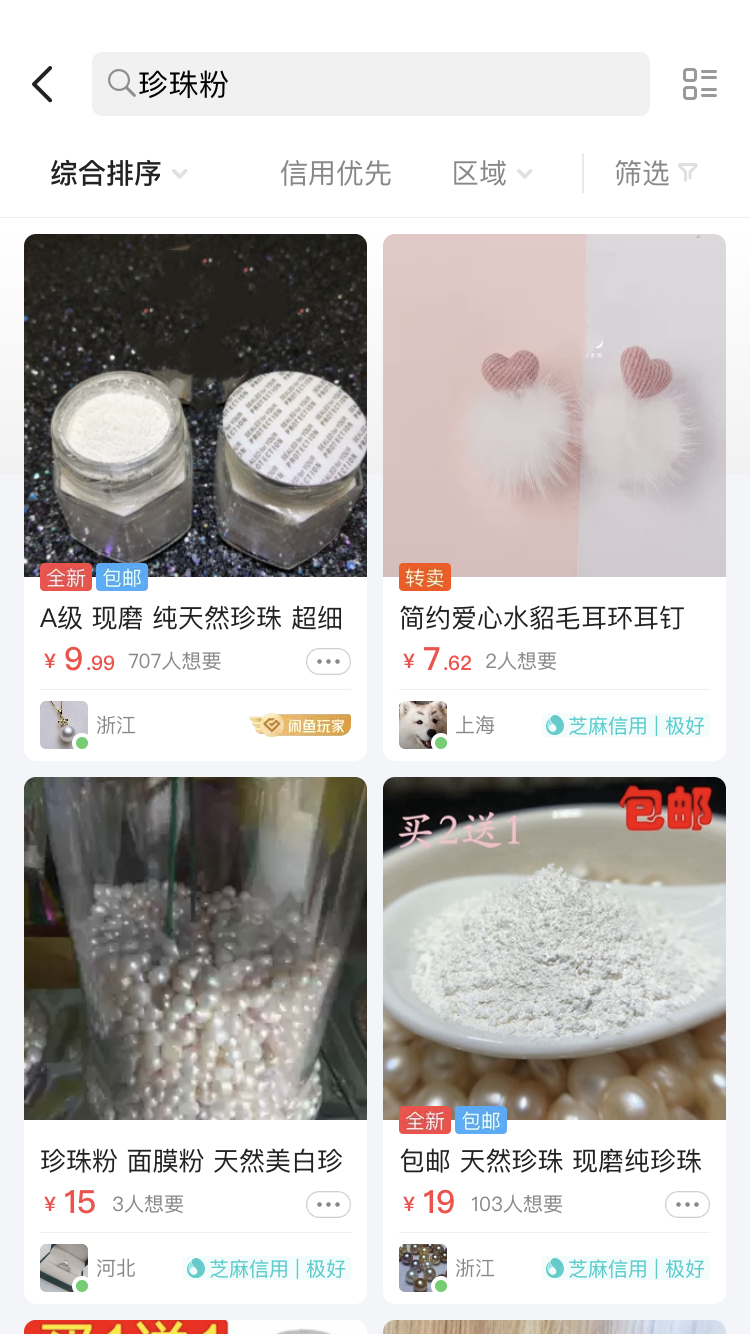Image resolution: width=750 pixels, height=1334 pixels.
Task: Expand the 综合排序 sort dropdown
Action: 118,174
